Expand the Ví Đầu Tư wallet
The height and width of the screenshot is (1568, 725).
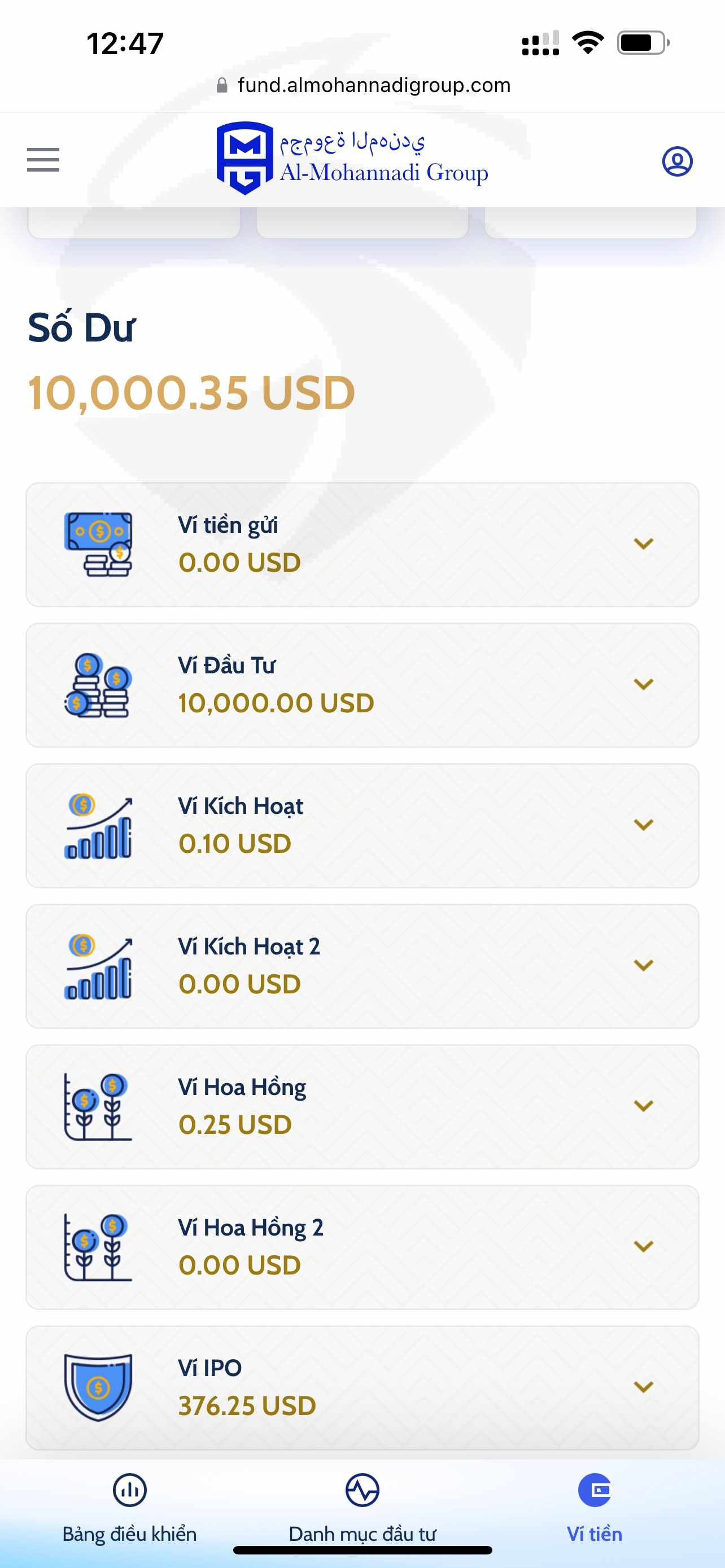[x=362, y=685]
